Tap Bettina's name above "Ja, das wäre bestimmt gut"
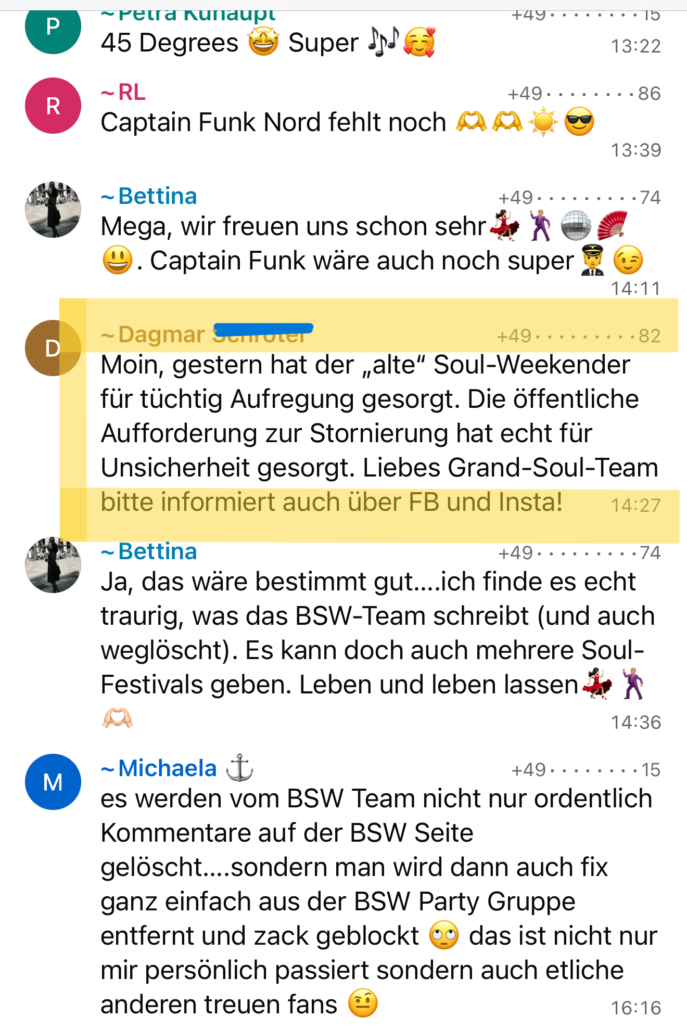The image size is (687, 1030). tap(149, 551)
